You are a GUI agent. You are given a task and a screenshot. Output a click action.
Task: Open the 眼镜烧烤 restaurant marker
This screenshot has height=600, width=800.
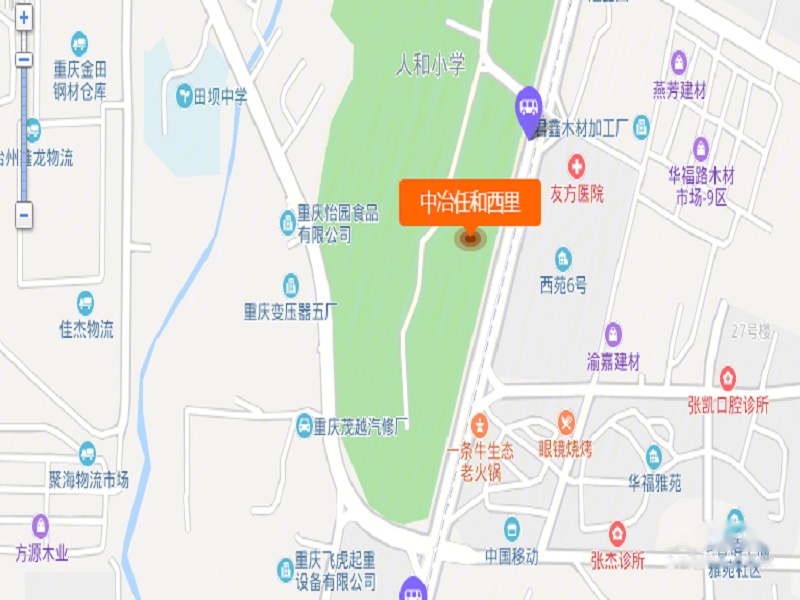566,423
